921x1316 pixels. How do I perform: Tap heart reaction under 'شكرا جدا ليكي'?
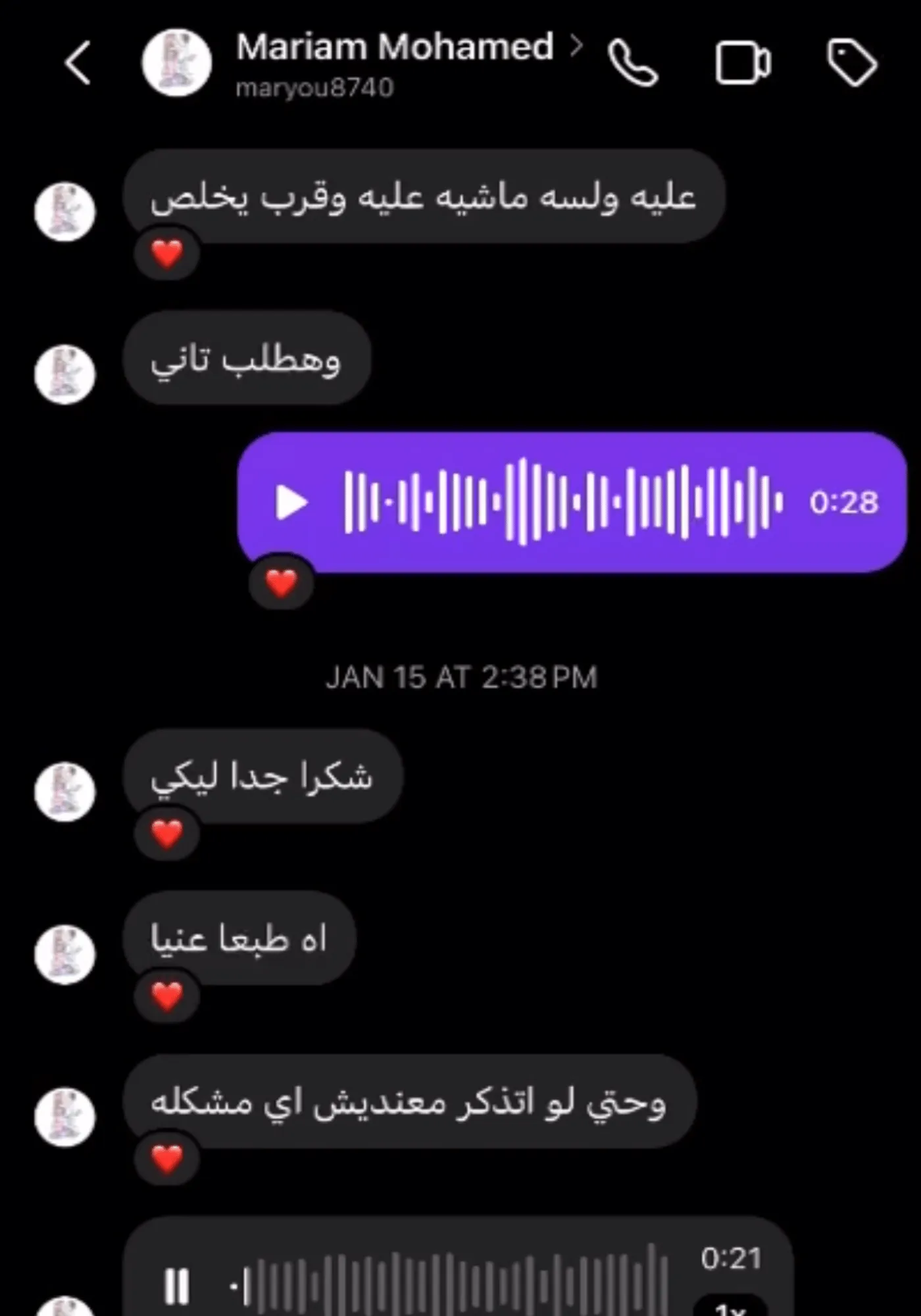pos(167,834)
